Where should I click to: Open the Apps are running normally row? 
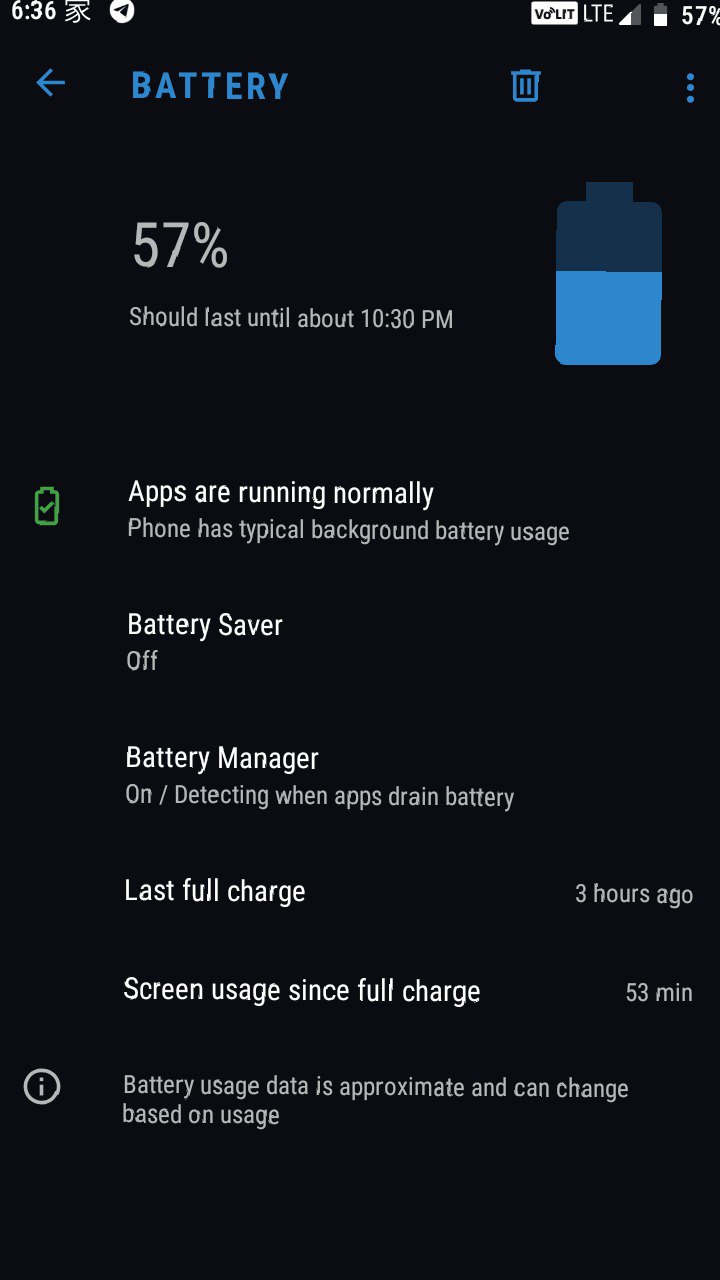coord(360,510)
